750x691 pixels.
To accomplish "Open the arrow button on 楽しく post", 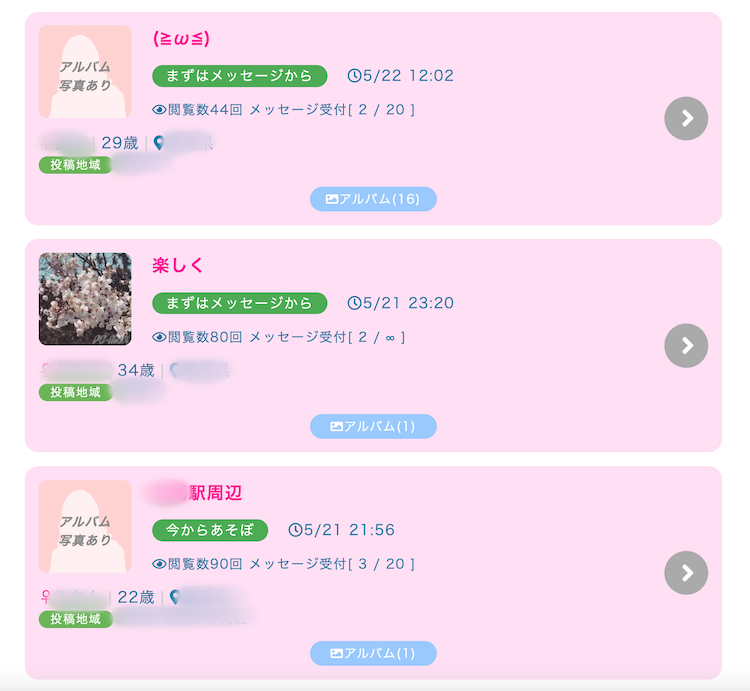I will click(686, 345).
